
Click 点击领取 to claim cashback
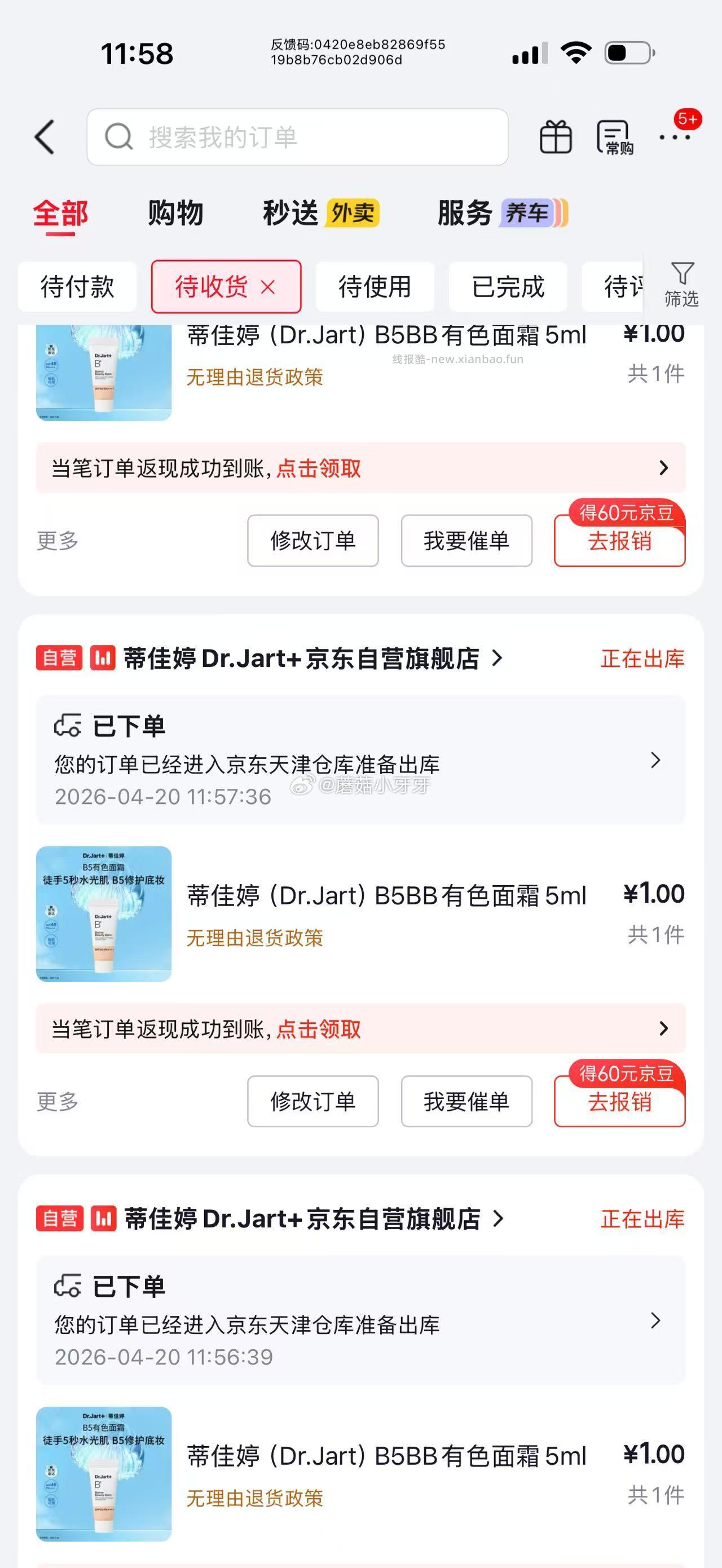click(x=319, y=1028)
